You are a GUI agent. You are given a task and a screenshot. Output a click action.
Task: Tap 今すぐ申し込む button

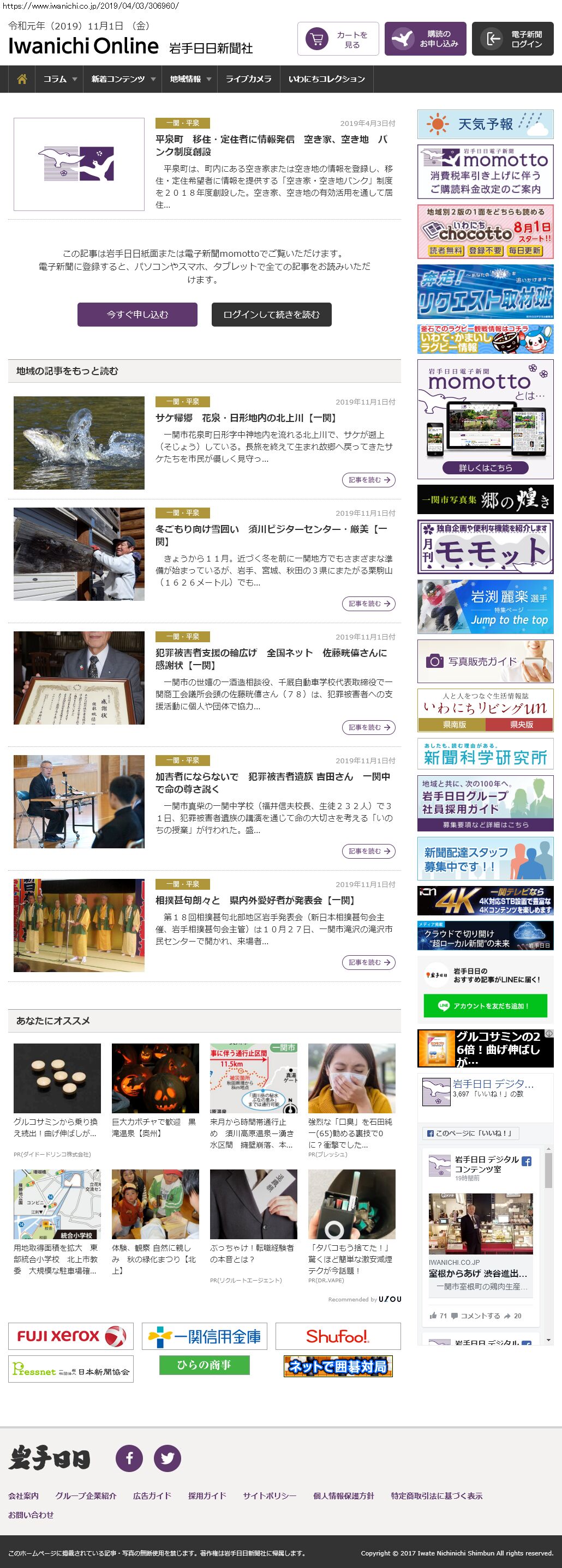pos(137,315)
